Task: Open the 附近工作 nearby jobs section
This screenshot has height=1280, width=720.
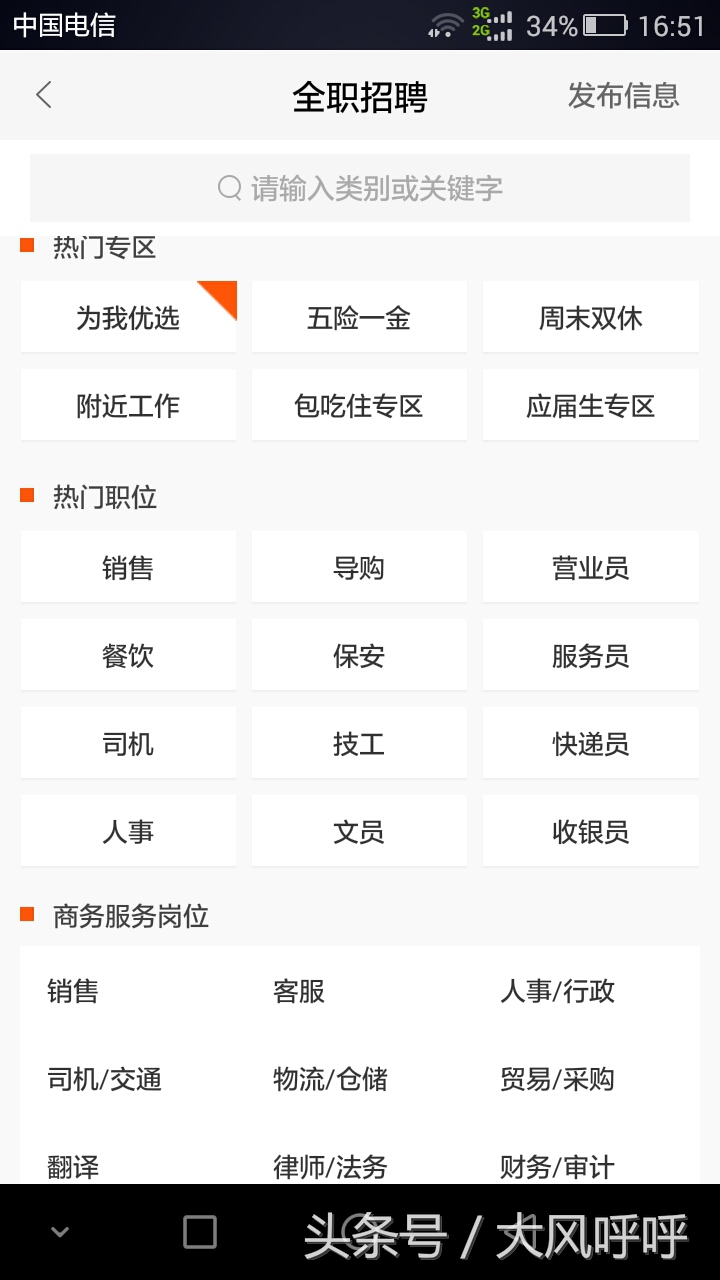Action: click(x=127, y=404)
